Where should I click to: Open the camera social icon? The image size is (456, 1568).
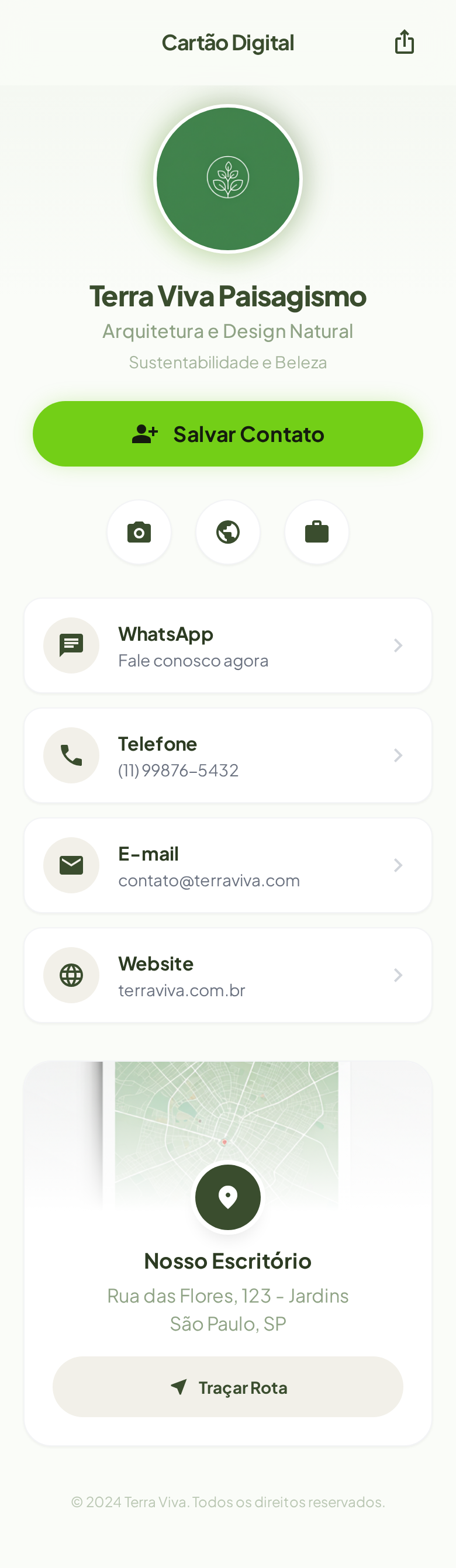139,532
